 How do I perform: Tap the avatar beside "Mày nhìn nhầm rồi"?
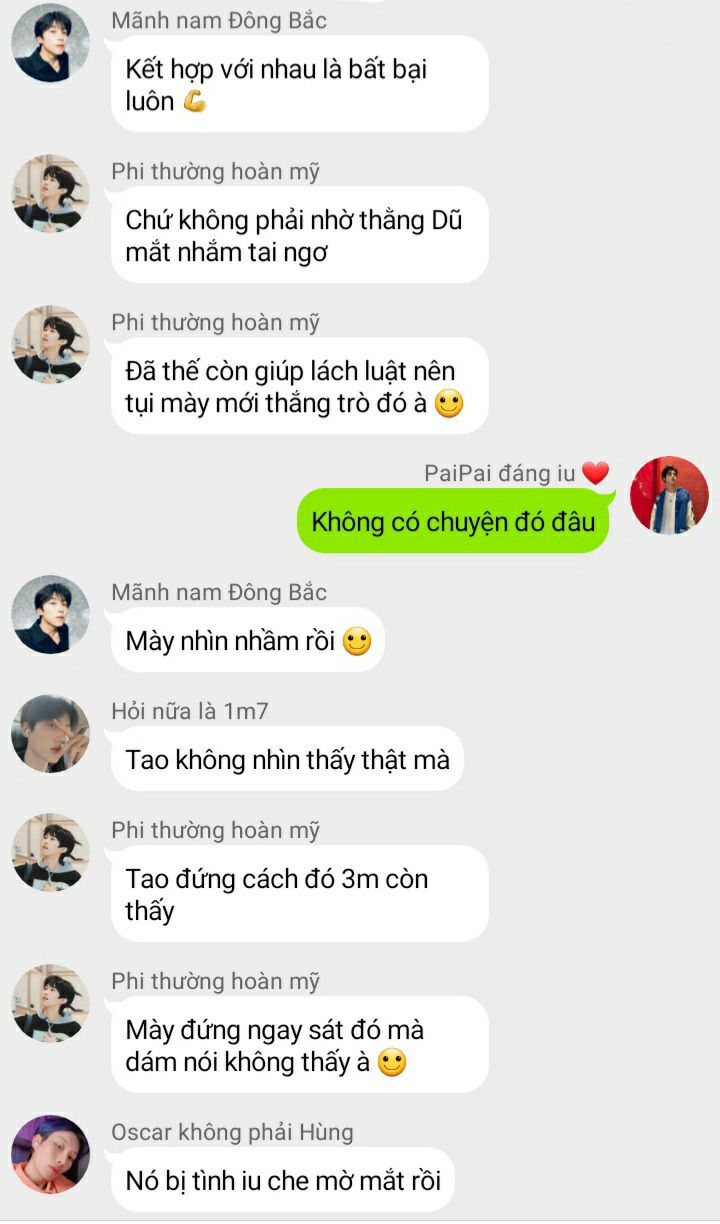[x=50, y=614]
